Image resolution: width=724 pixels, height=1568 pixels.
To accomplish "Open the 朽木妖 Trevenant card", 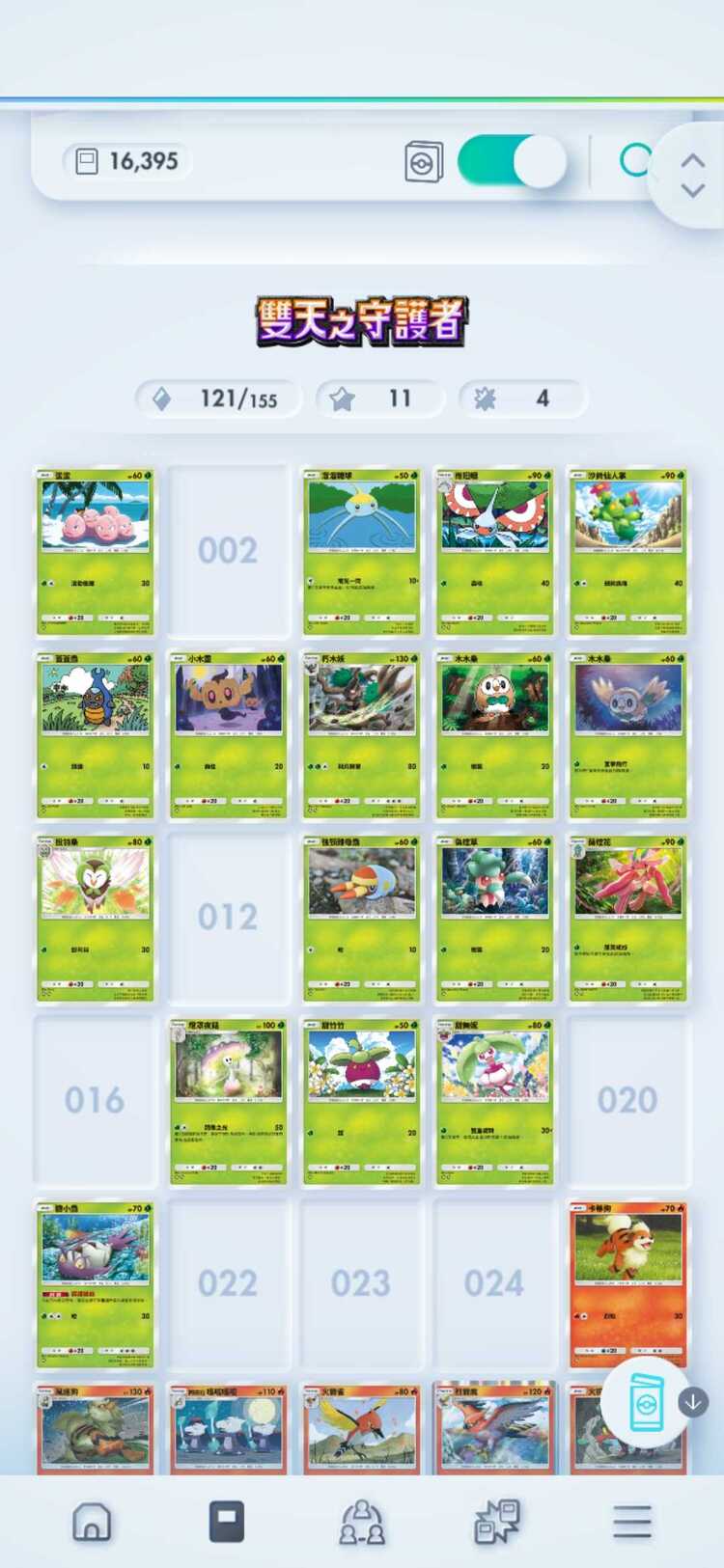I will (x=361, y=735).
